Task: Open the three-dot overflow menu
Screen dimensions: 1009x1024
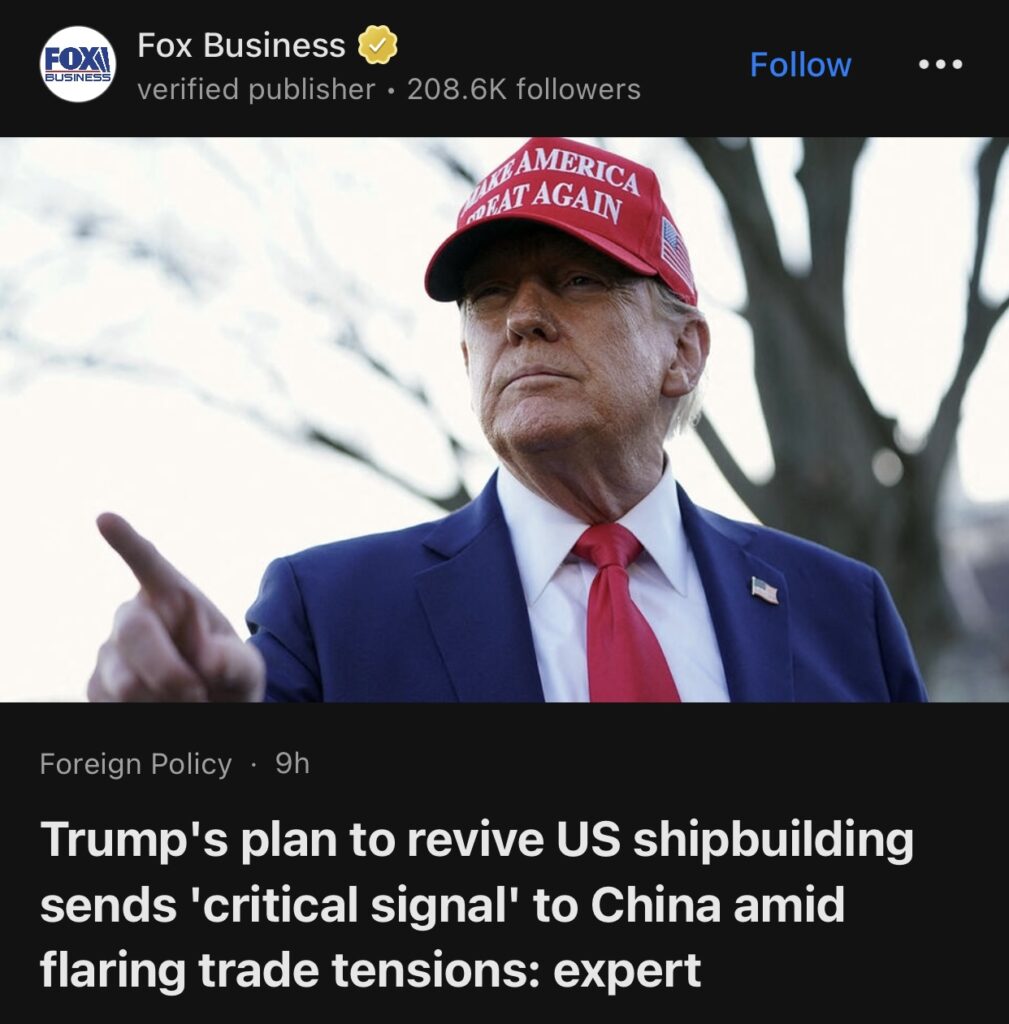Action: (x=940, y=65)
